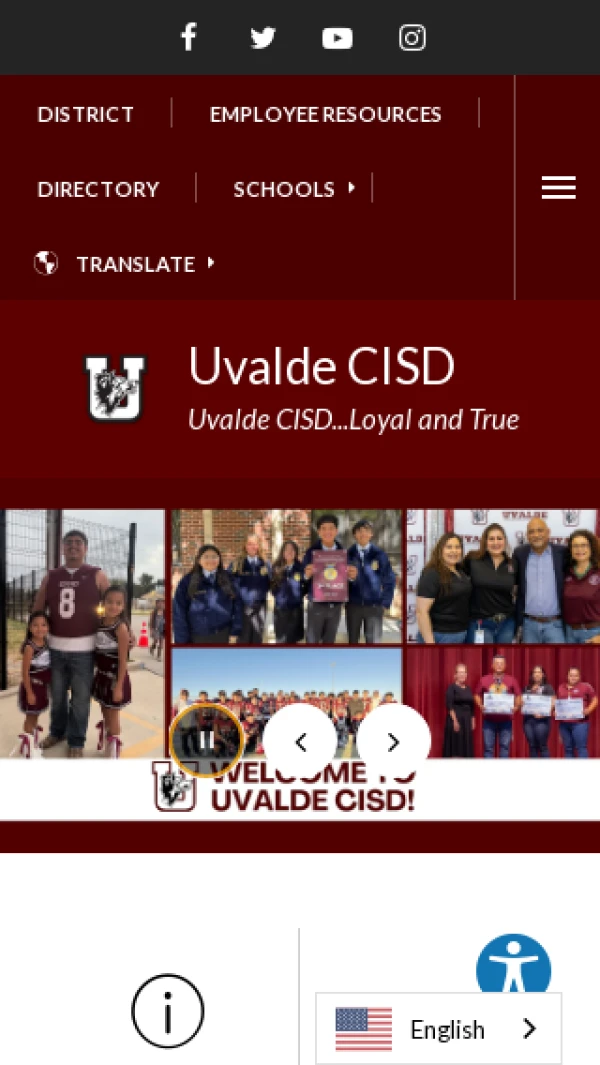Viewport: 600px width, 1065px height.
Task: Expand the Translate menu
Action: [135, 264]
